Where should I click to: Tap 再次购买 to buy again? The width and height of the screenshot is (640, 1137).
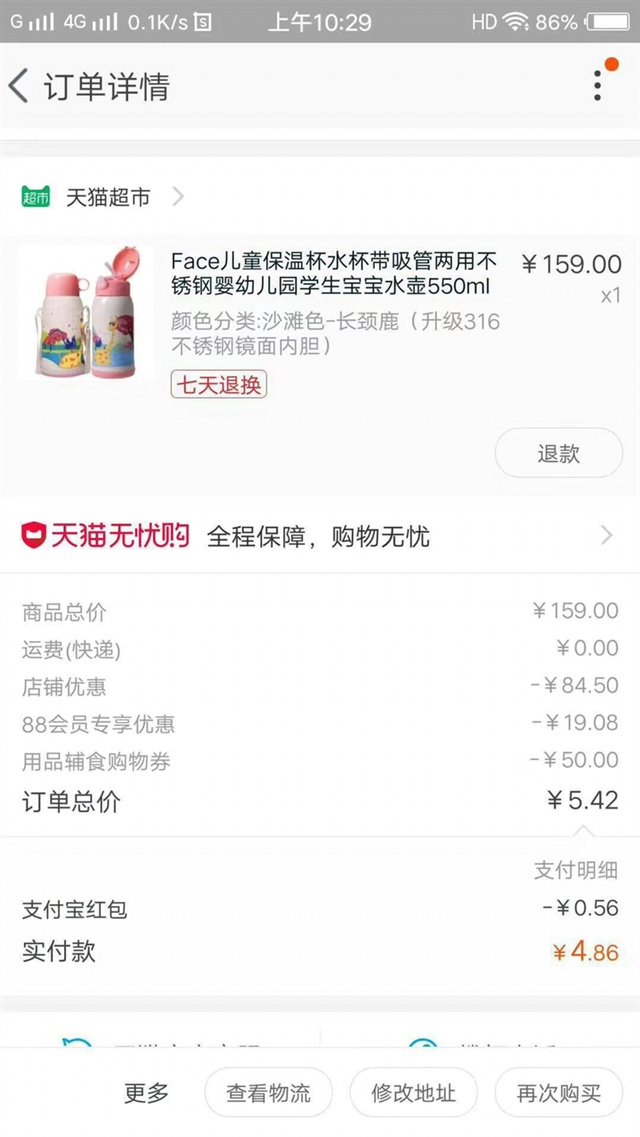[558, 1093]
